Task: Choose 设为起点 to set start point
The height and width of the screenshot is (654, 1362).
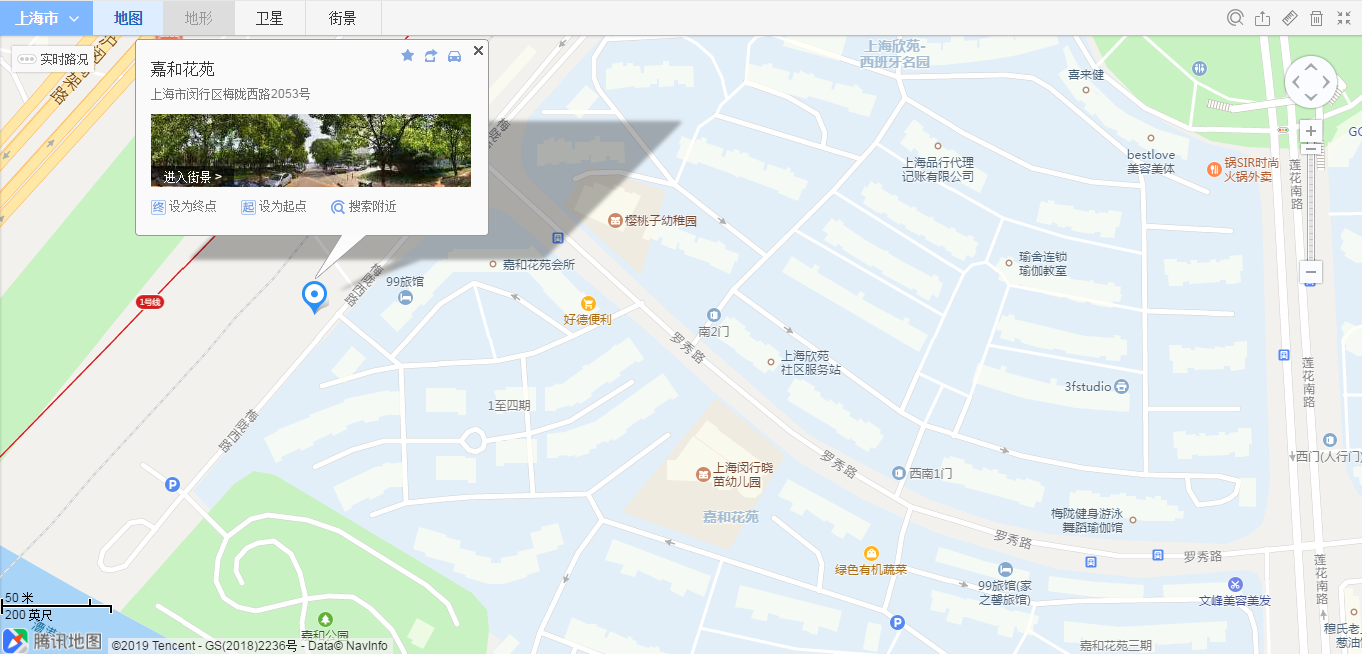Action: click(x=274, y=207)
